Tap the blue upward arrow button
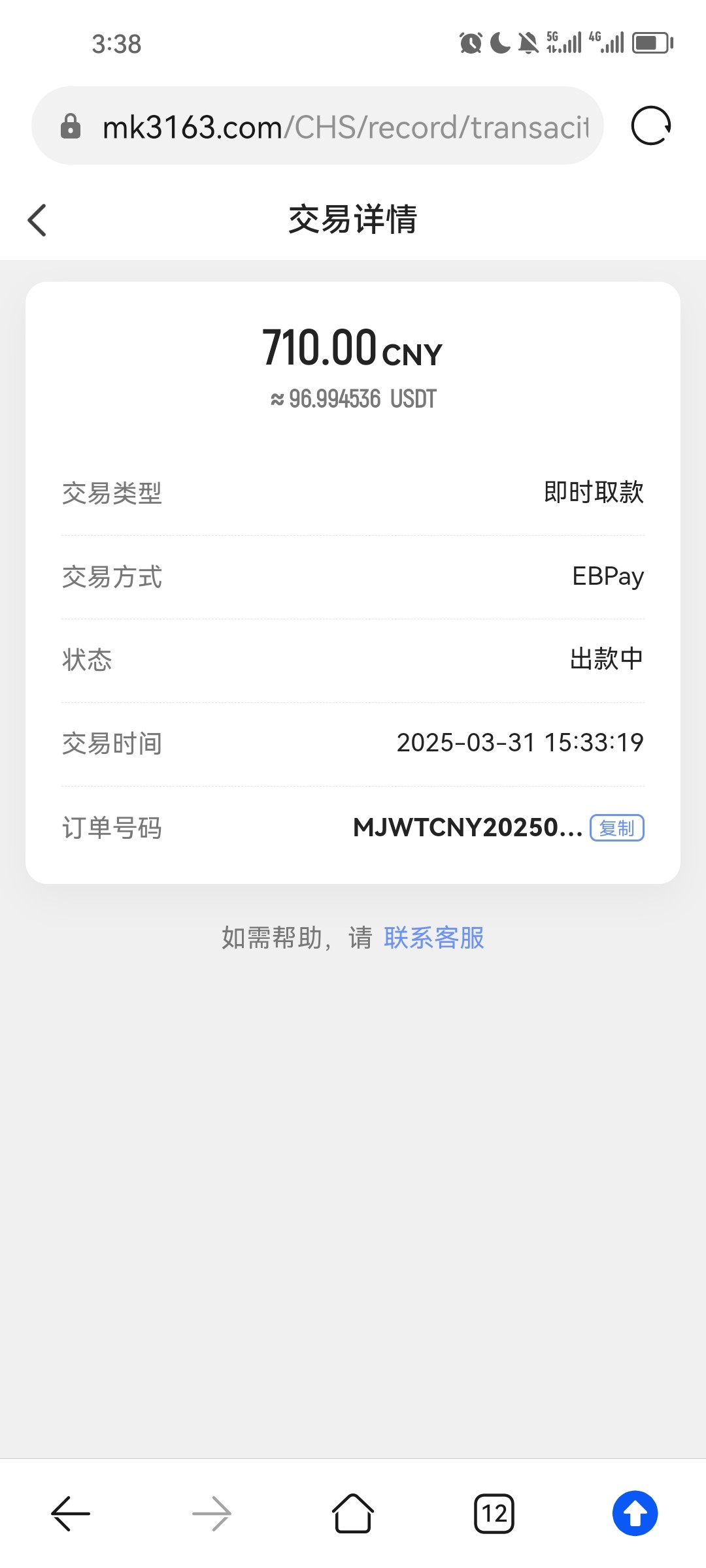Screen dimensions: 706x1568 click(x=635, y=1513)
